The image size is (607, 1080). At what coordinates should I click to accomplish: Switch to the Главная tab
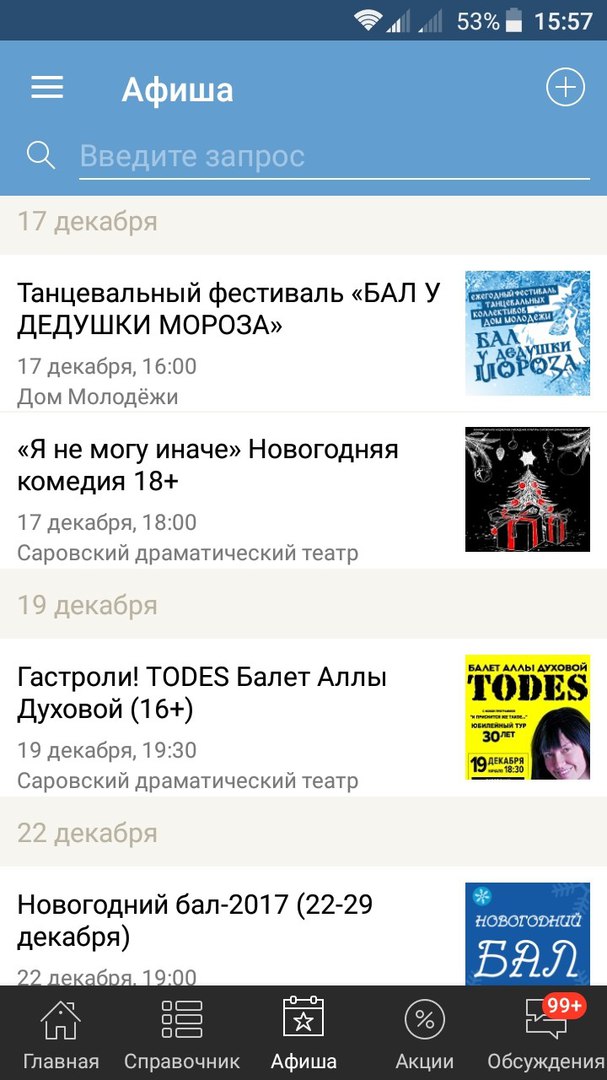(x=61, y=1034)
